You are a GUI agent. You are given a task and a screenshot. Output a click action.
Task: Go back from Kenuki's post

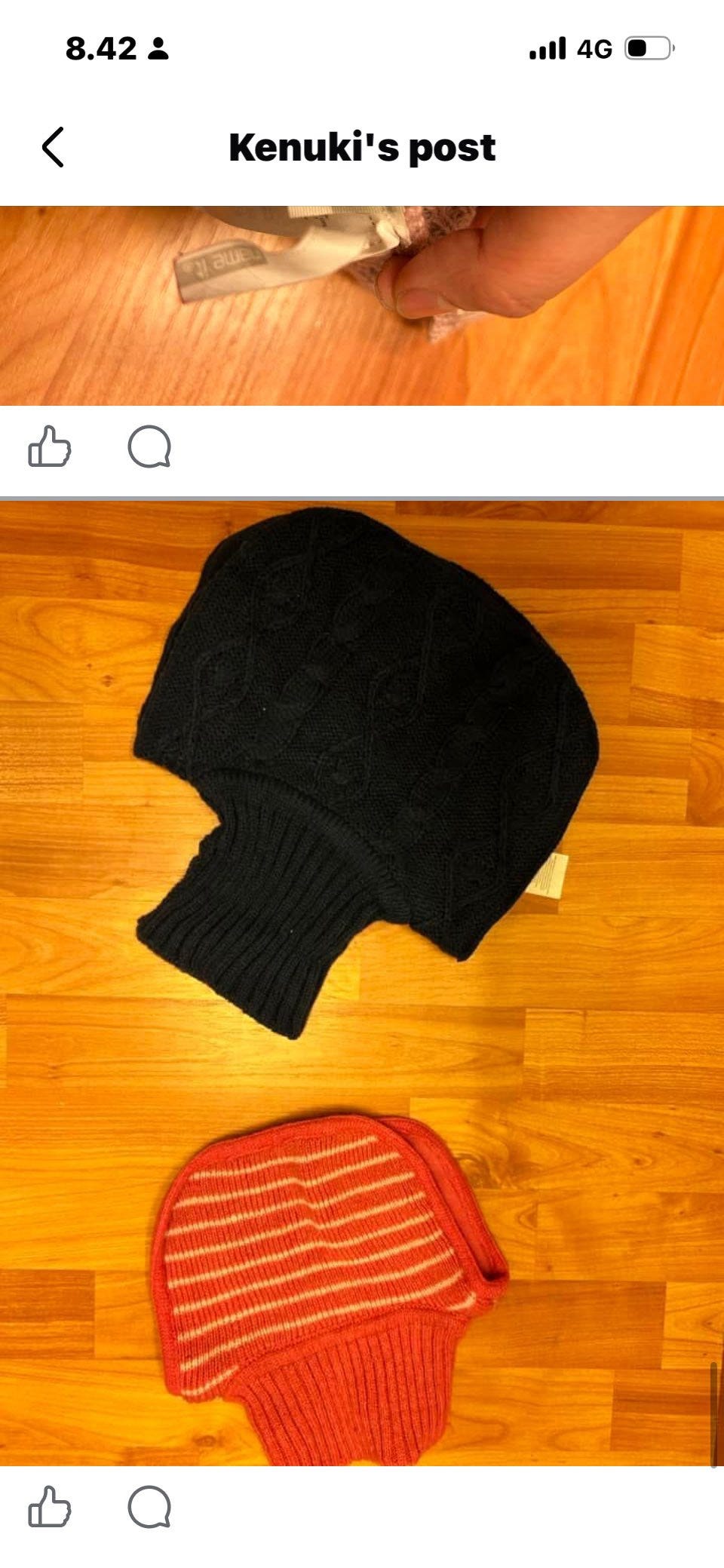pyautogui.click(x=53, y=147)
